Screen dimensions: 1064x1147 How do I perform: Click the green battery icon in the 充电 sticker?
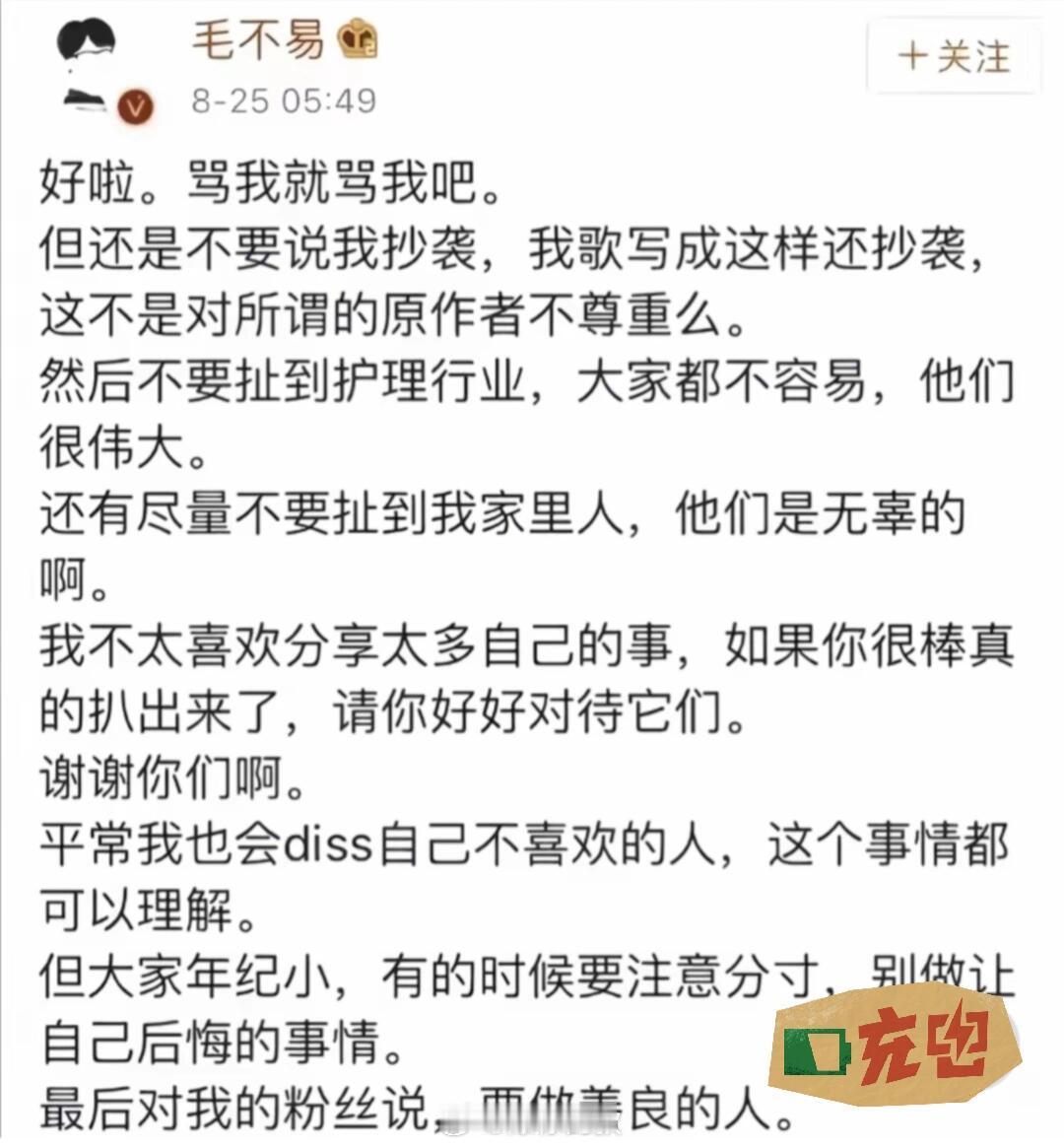click(816, 1051)
